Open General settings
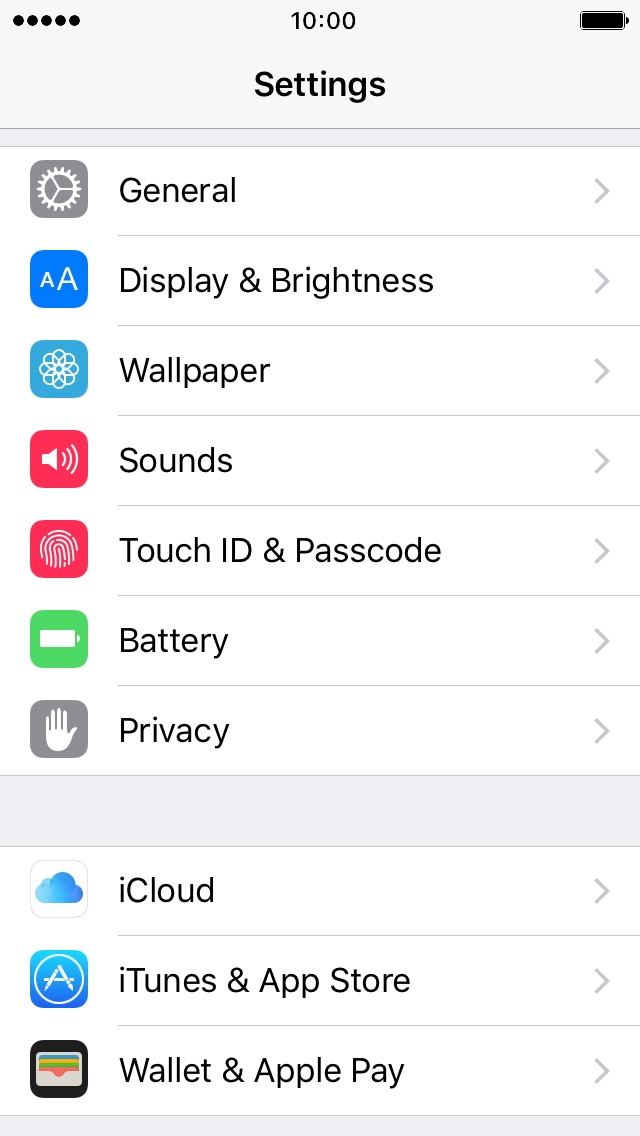The height and width of the screenshot is (1136, 640). coord(320,191)
